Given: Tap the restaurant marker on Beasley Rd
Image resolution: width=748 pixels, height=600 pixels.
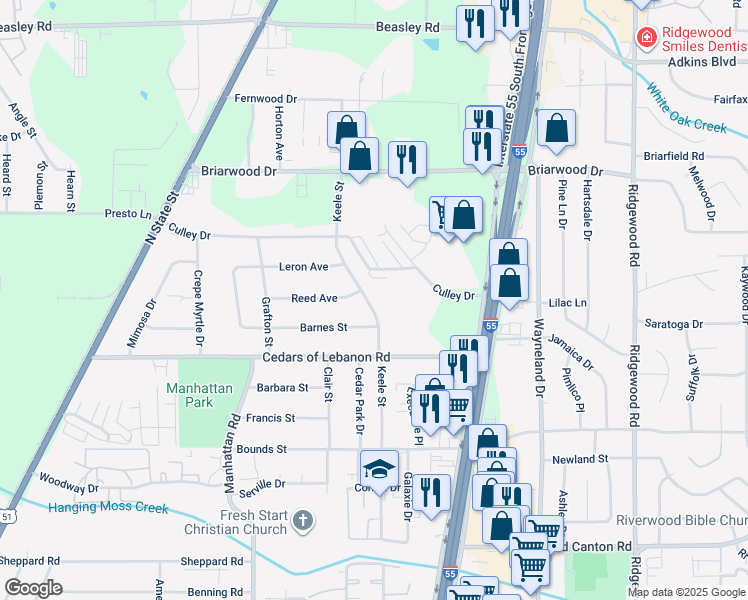Looking at the screenshot, I should 475,25.
